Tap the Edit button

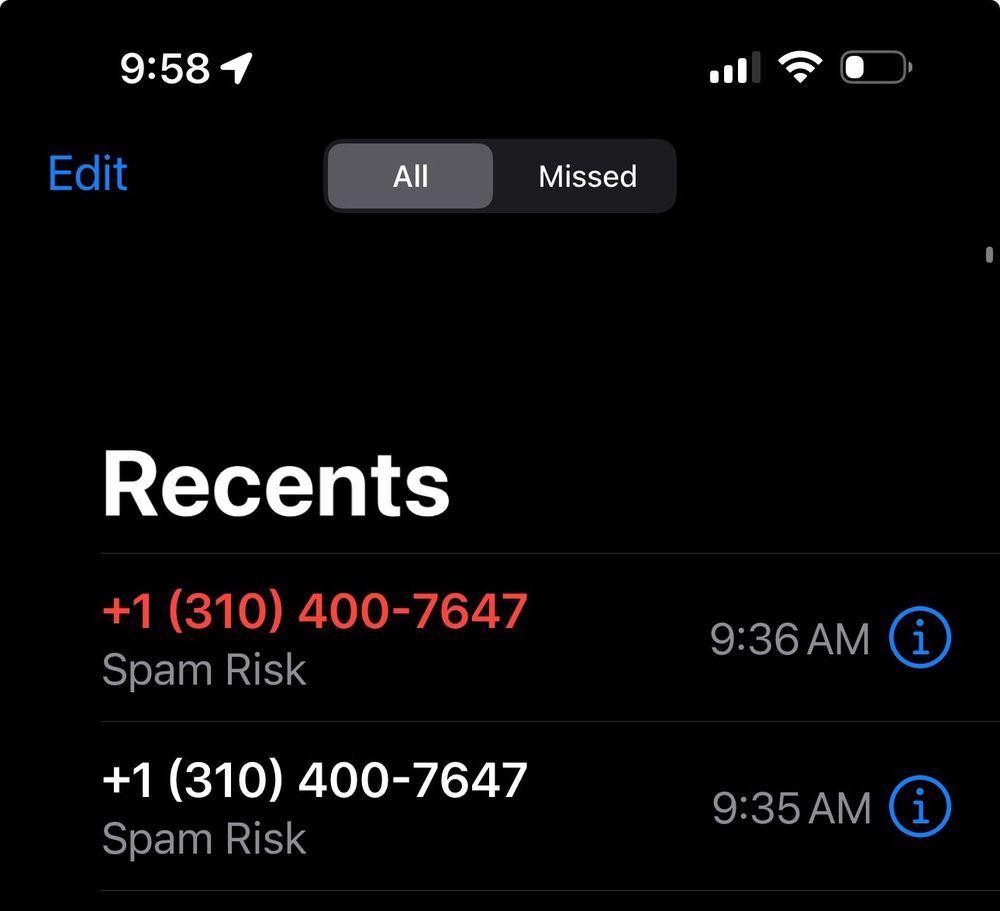[88, 175]
